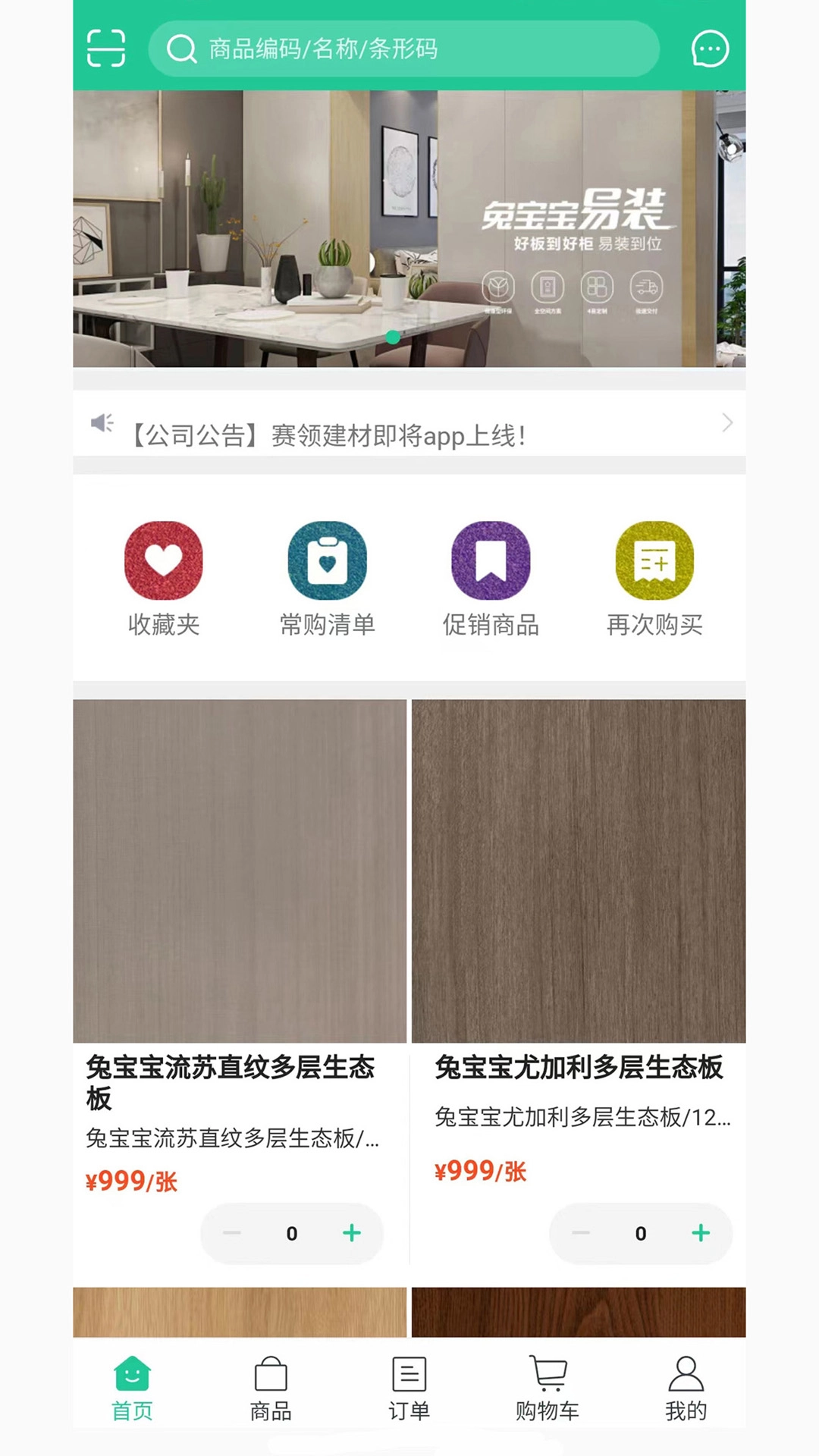
Task: Open the messages icon in the top bar
Action: (x=710, y=49)
